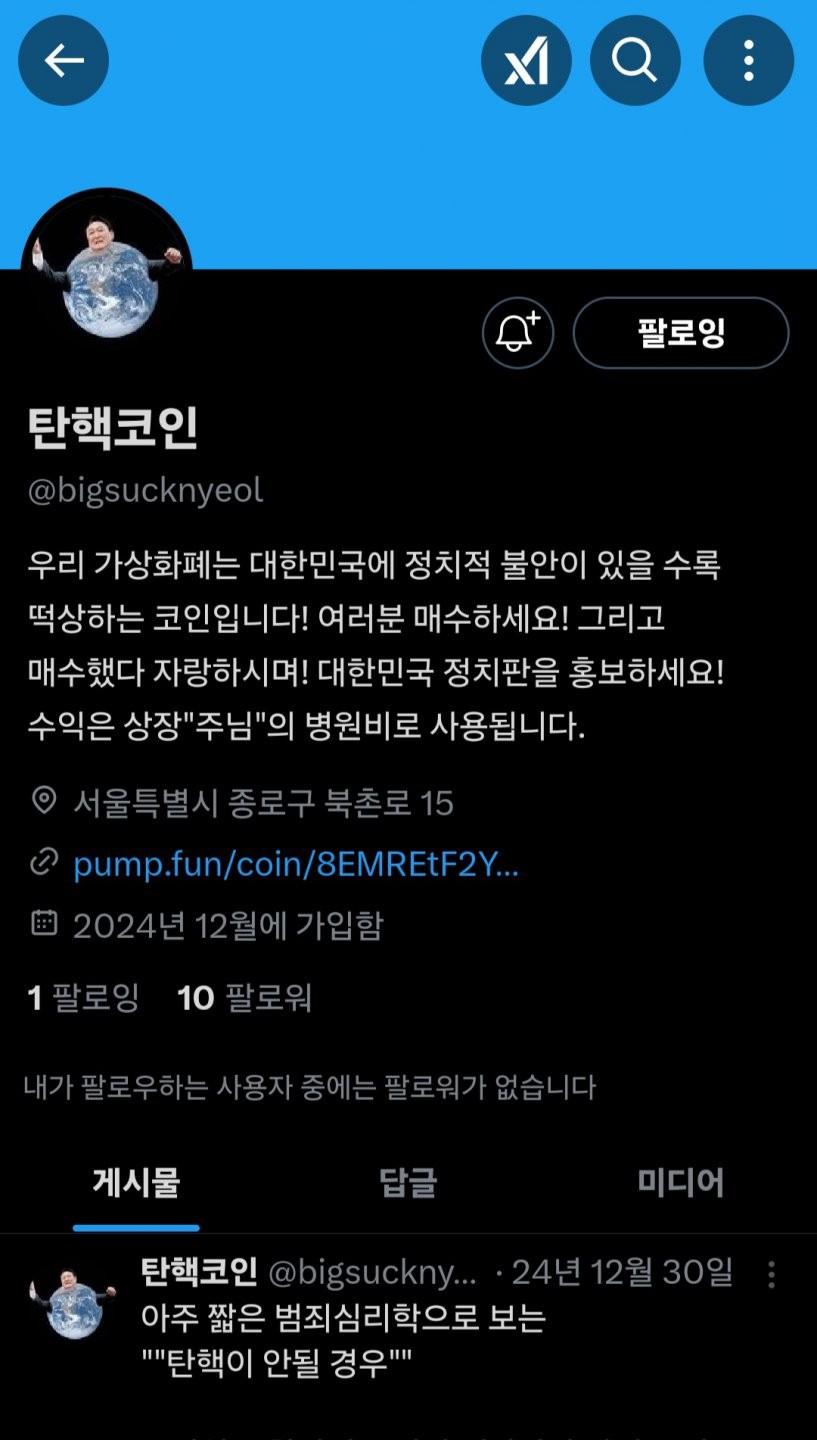
Task: Open the profile overflow menu
Action: click(x=748, y=61)
